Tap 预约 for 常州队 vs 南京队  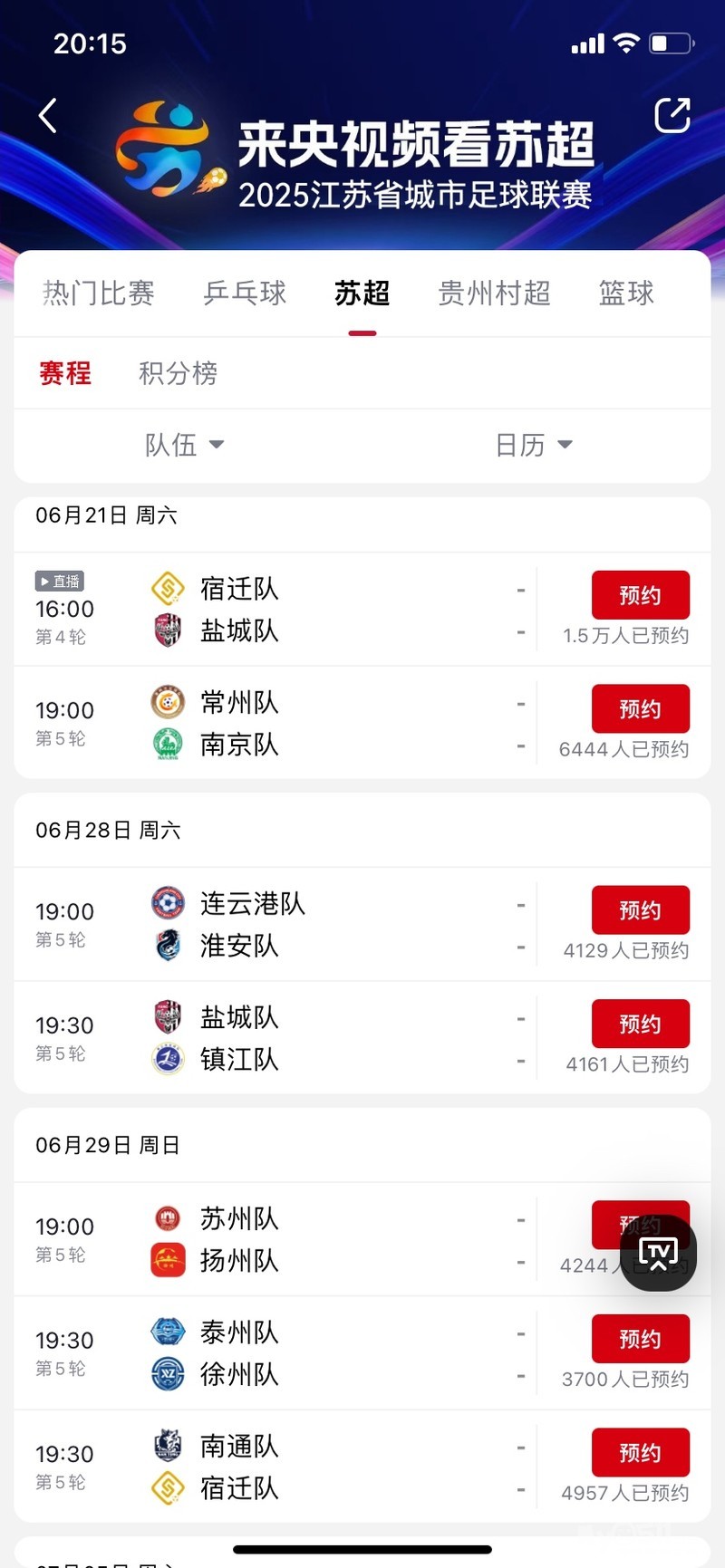(x=640, y=708)
